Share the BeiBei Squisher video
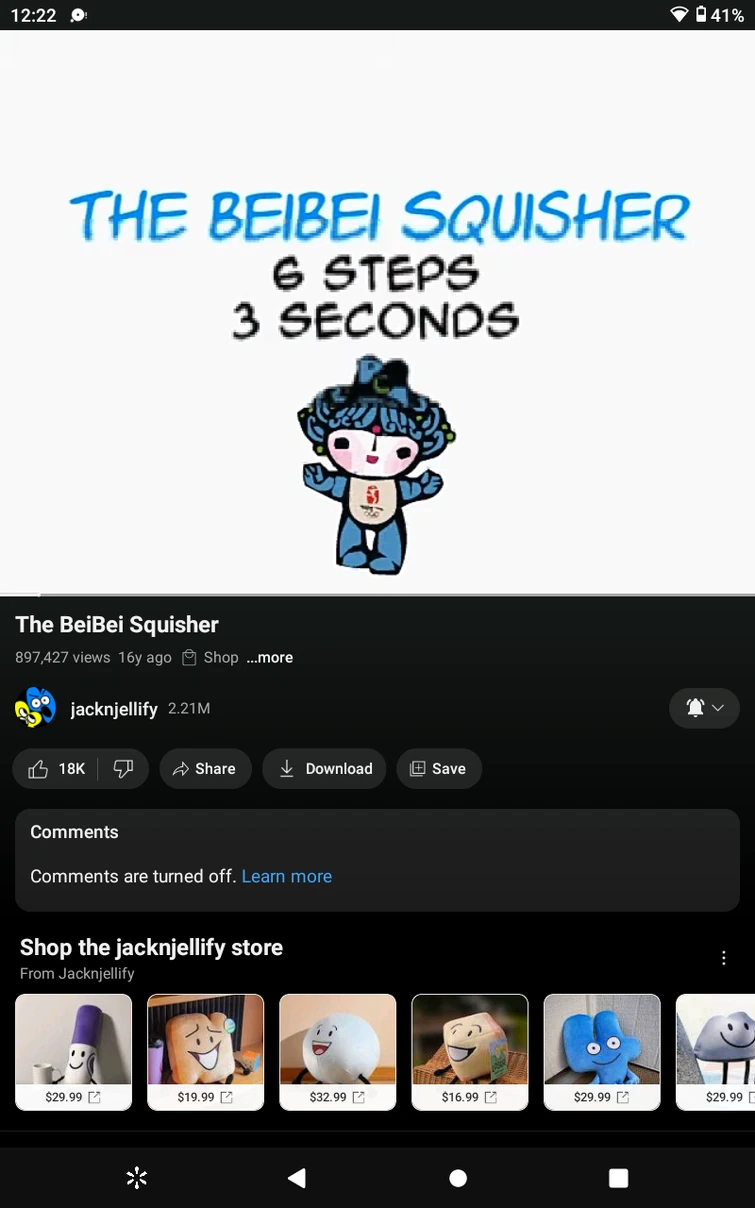 [x=205, y=769]
